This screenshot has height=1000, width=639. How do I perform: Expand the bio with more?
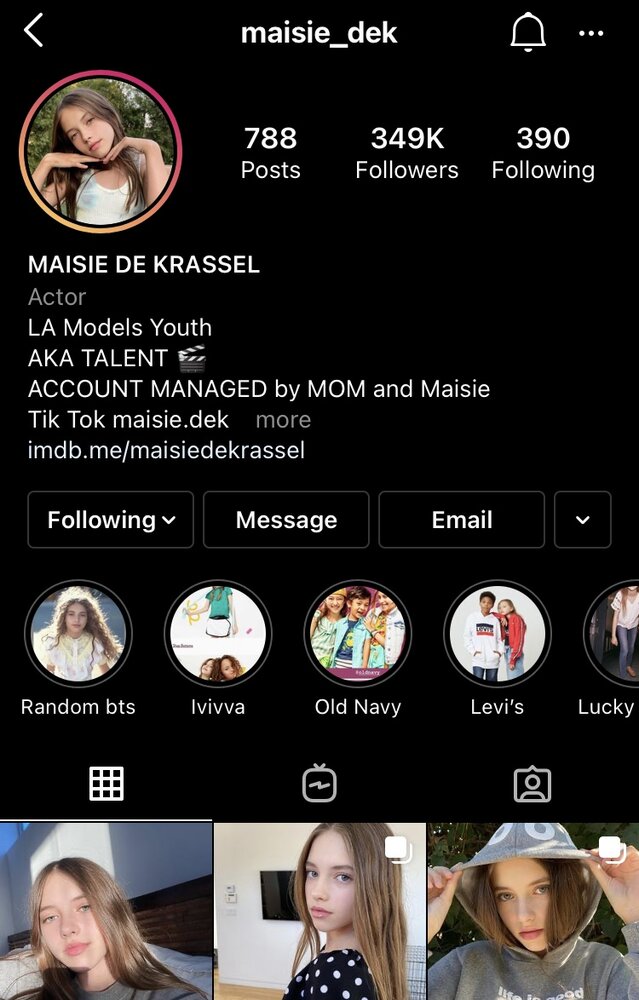tap(283, 419)
